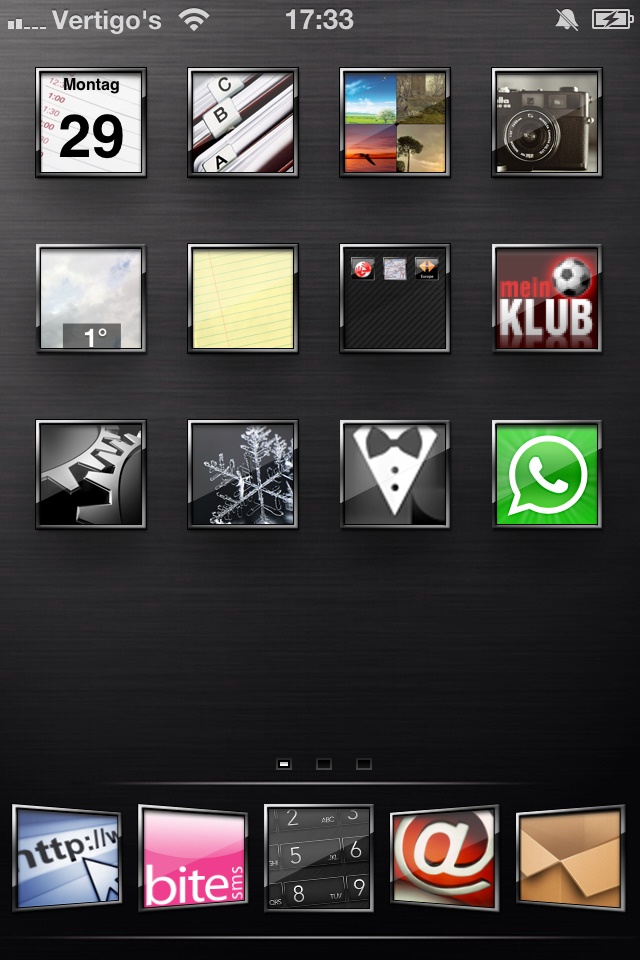Viewport: 640px width, 960px height.
Task: Open the Photos gallery app
Action: click(x=395, y=123)
